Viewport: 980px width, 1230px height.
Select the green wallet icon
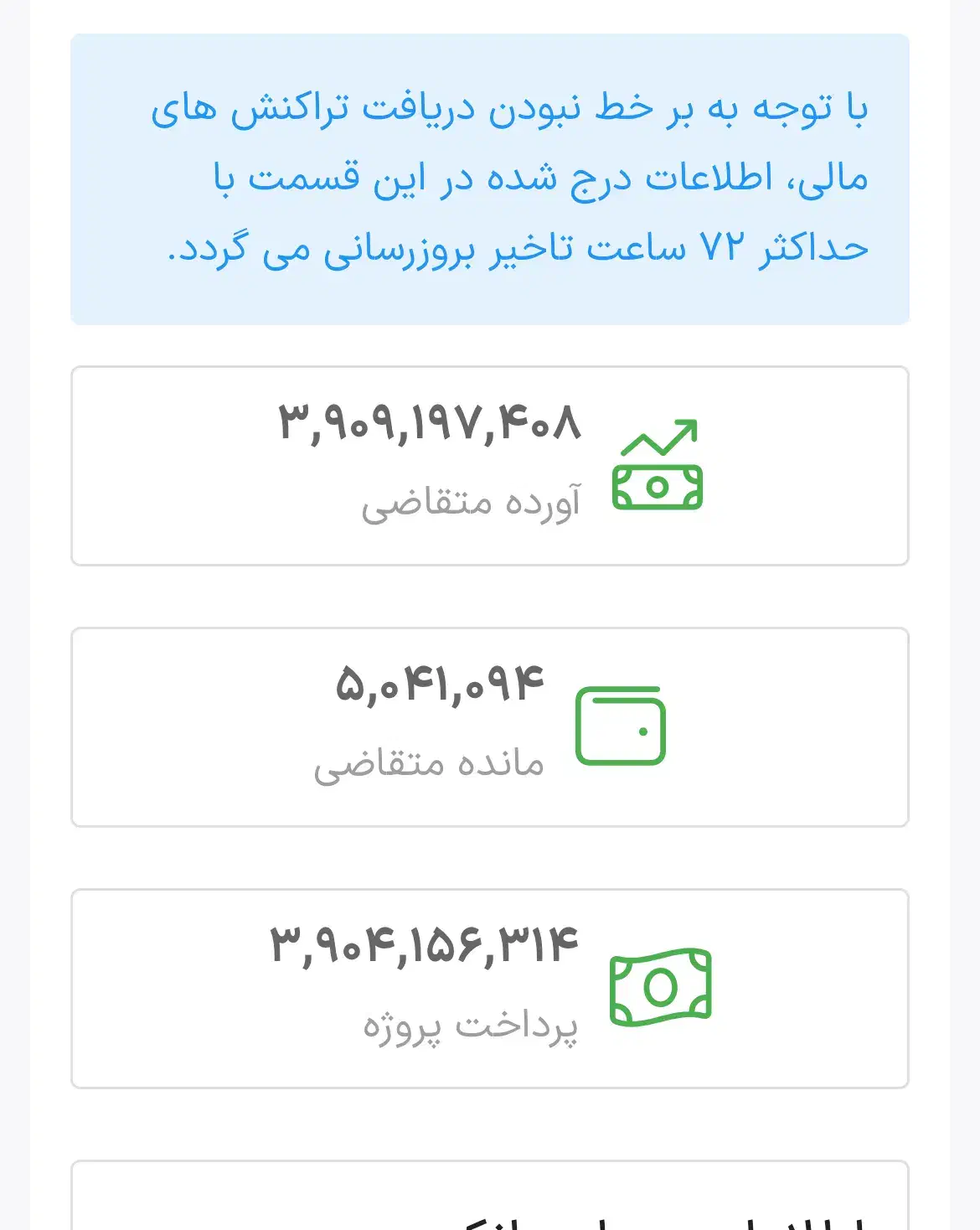(x=620, y=727)
